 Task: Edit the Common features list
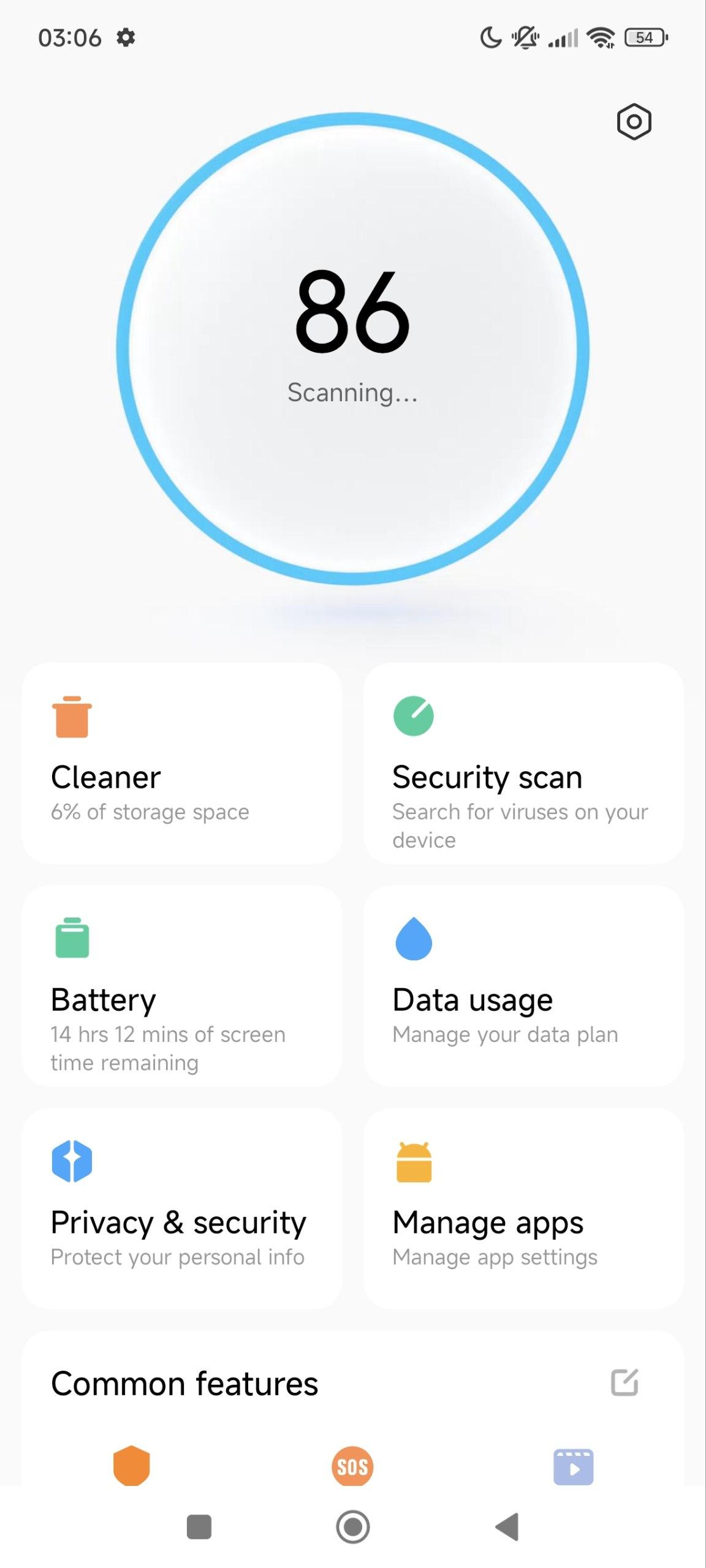(624, 1382)
